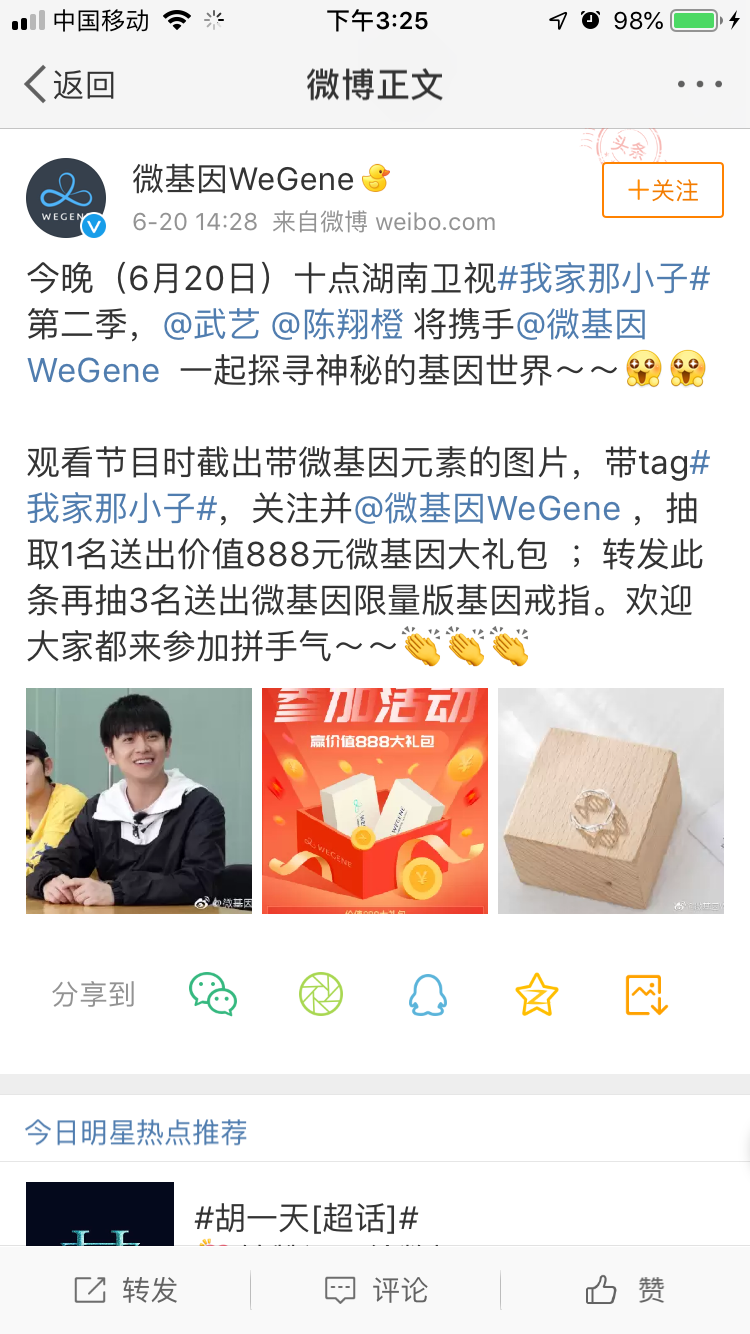Follow 微基因WeGene with the 关注 button
The image size is (750, 1334).
click(663, 190)
